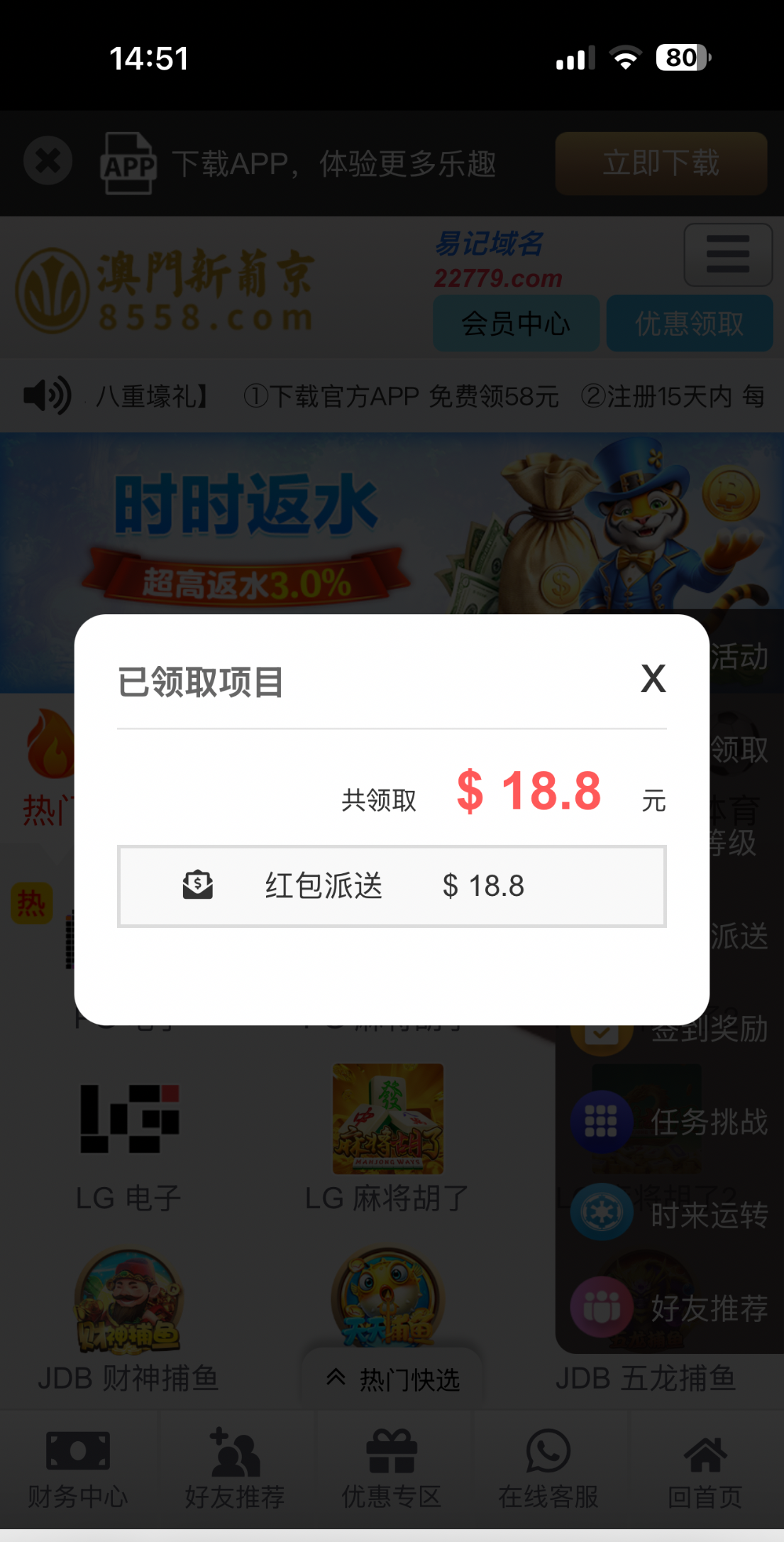This screenshot has height=1542, width=784.
Task: Click the APP icon in the download banner
Action: tap(130, 163)
